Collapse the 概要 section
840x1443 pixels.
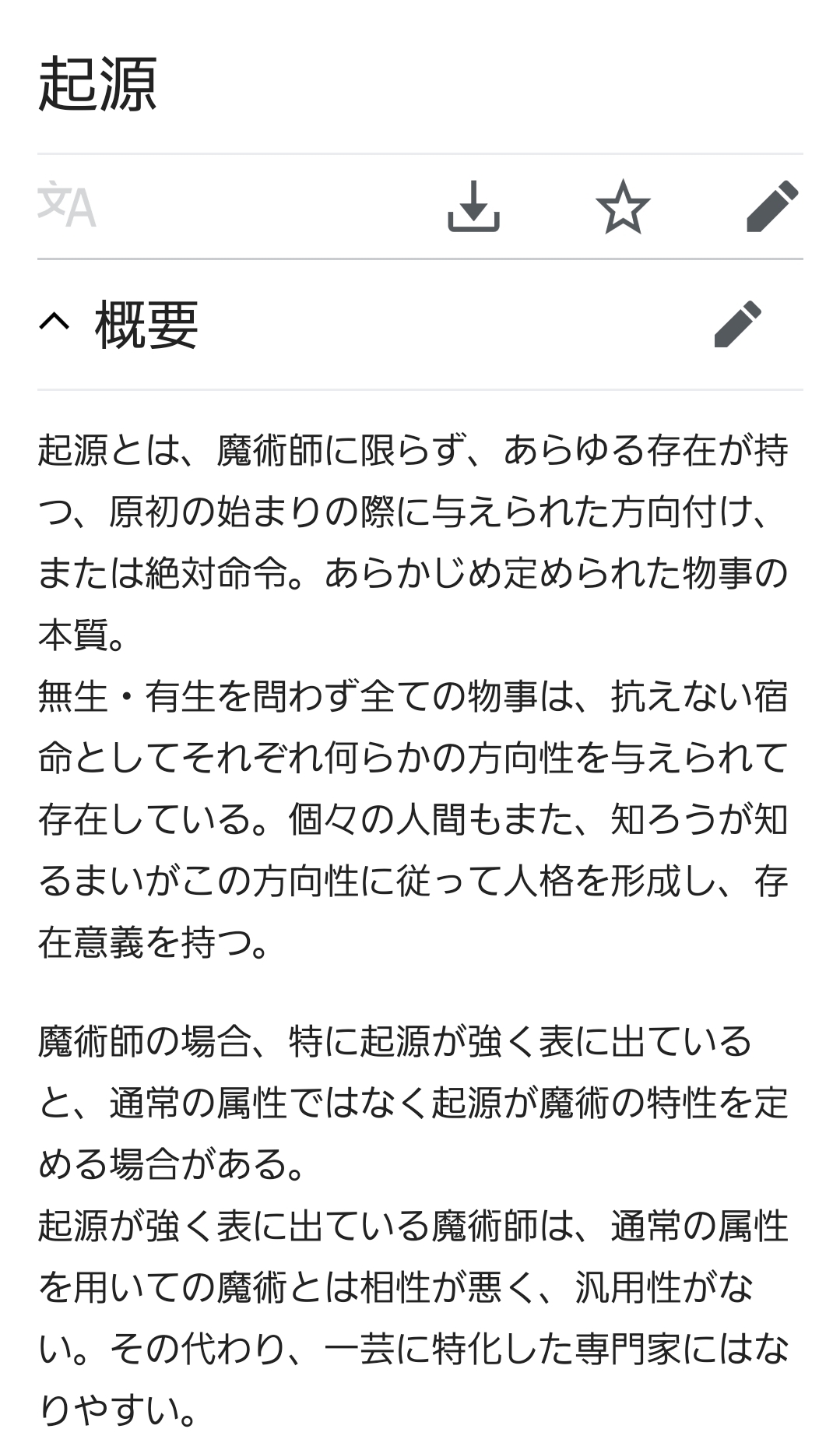tap(54, 323)
